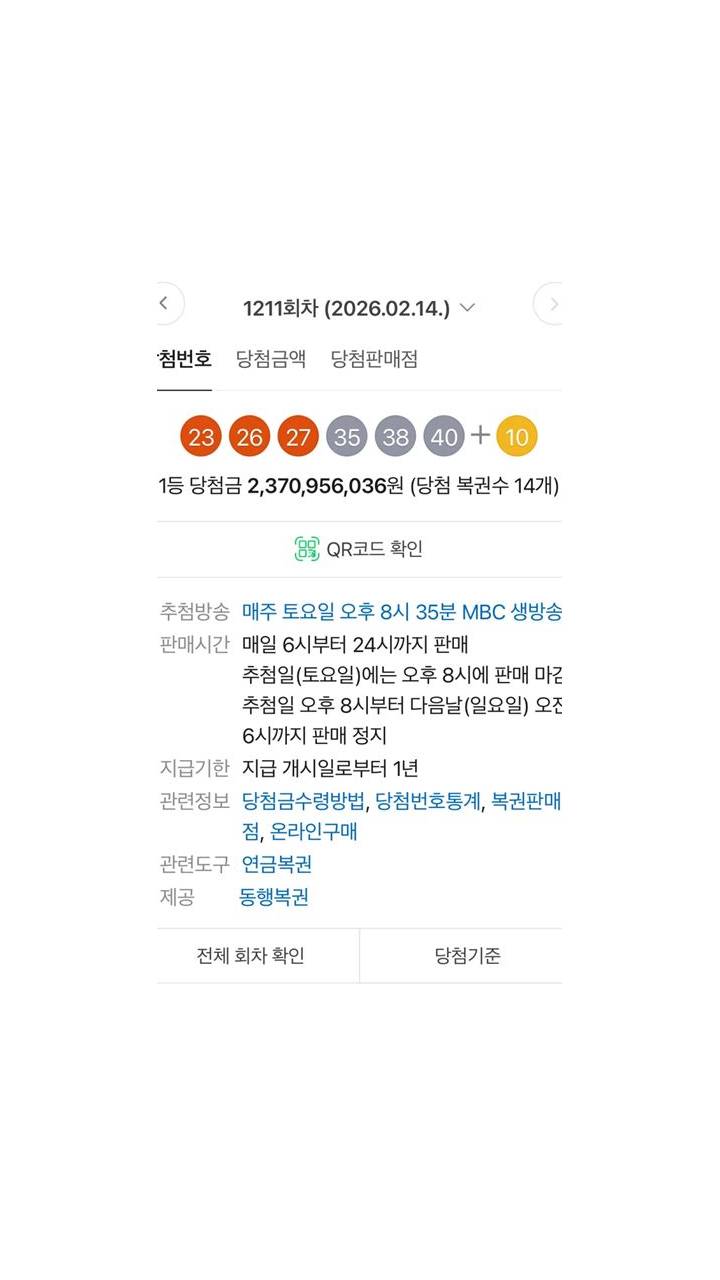Open the 당첨번호통계 link
The image size is (720, 1280).
click(429, 801)
